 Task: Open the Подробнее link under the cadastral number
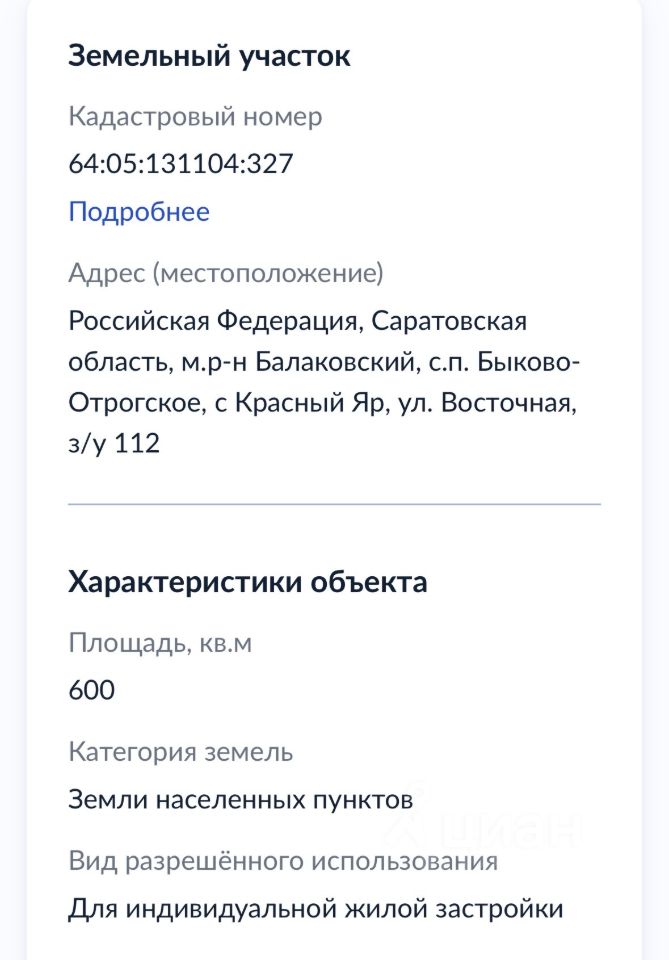(139, 212)
